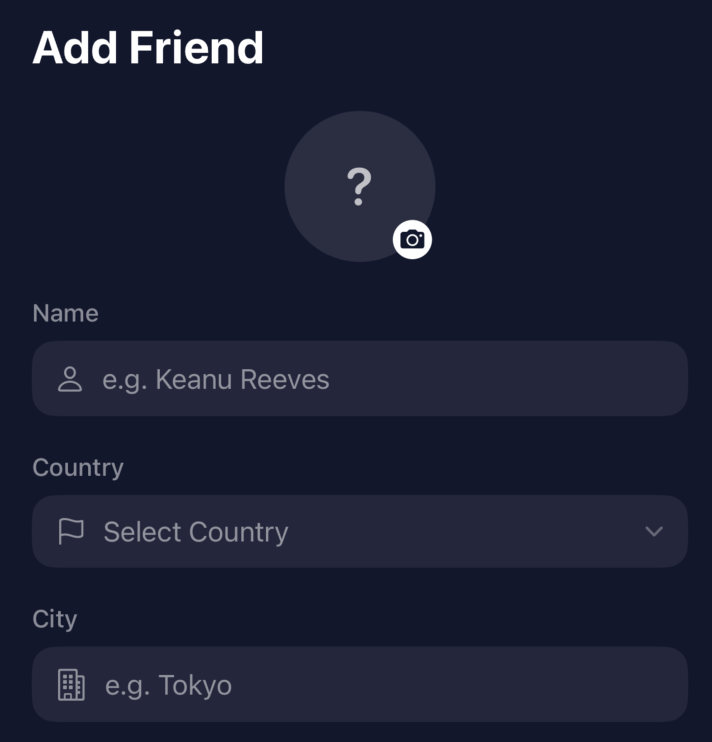This screenshot has width=712, height=742.
Task: Focus the City text field
Action: 360,685
